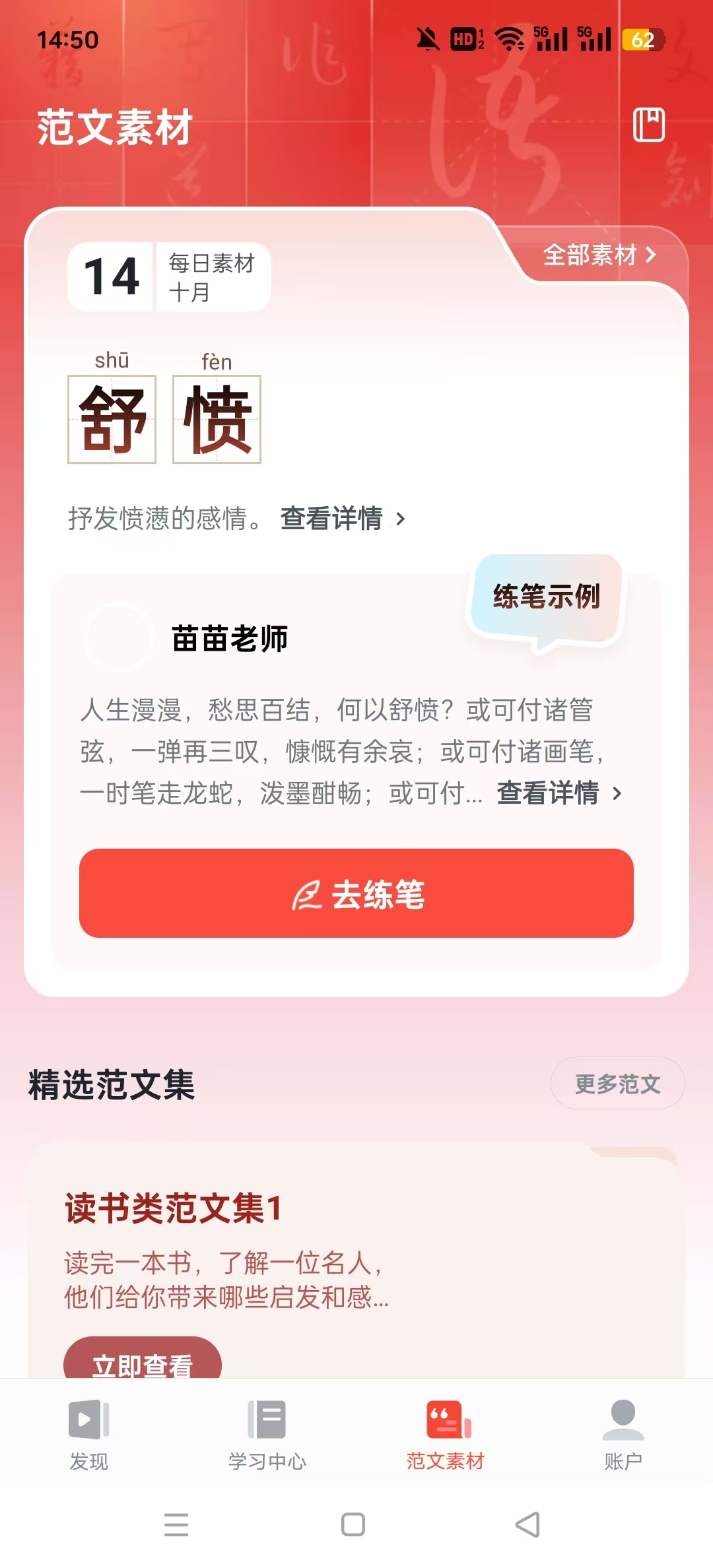Tap the calendar card showing 14
Screen dimensions: 713x1568
coord(111,277)
